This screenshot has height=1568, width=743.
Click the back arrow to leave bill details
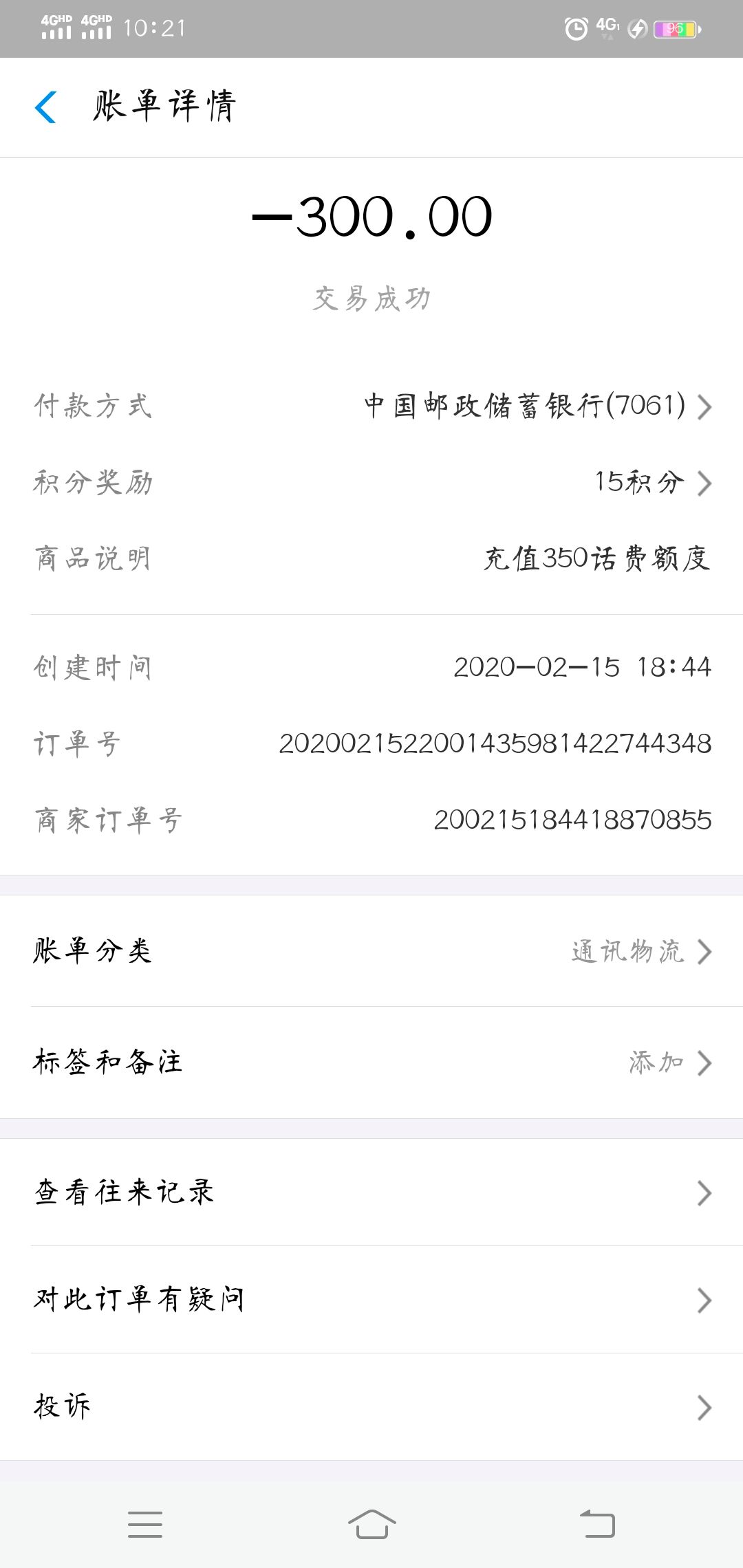tap(45, 107)
